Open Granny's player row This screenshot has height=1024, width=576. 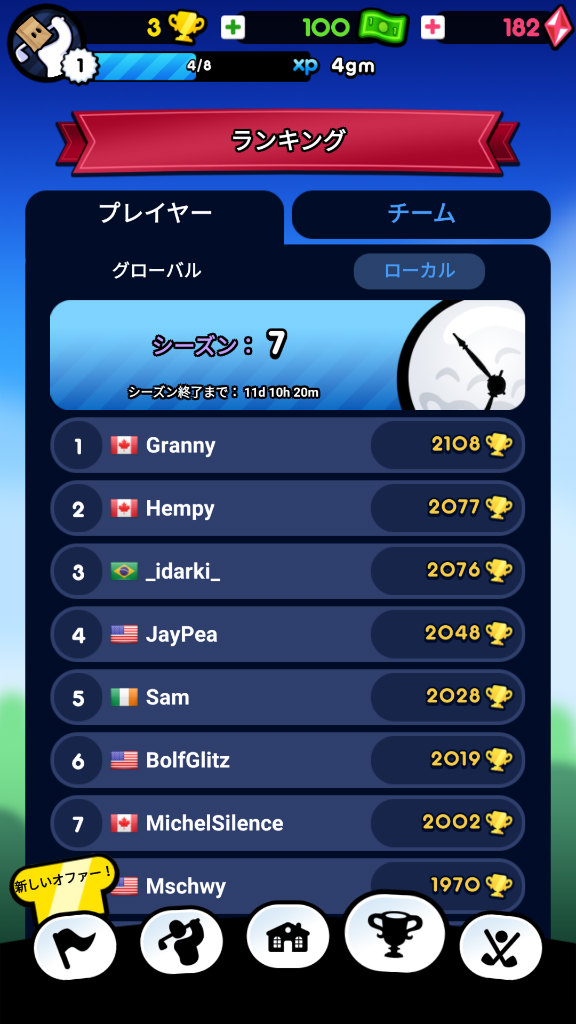tap(287, 445)
